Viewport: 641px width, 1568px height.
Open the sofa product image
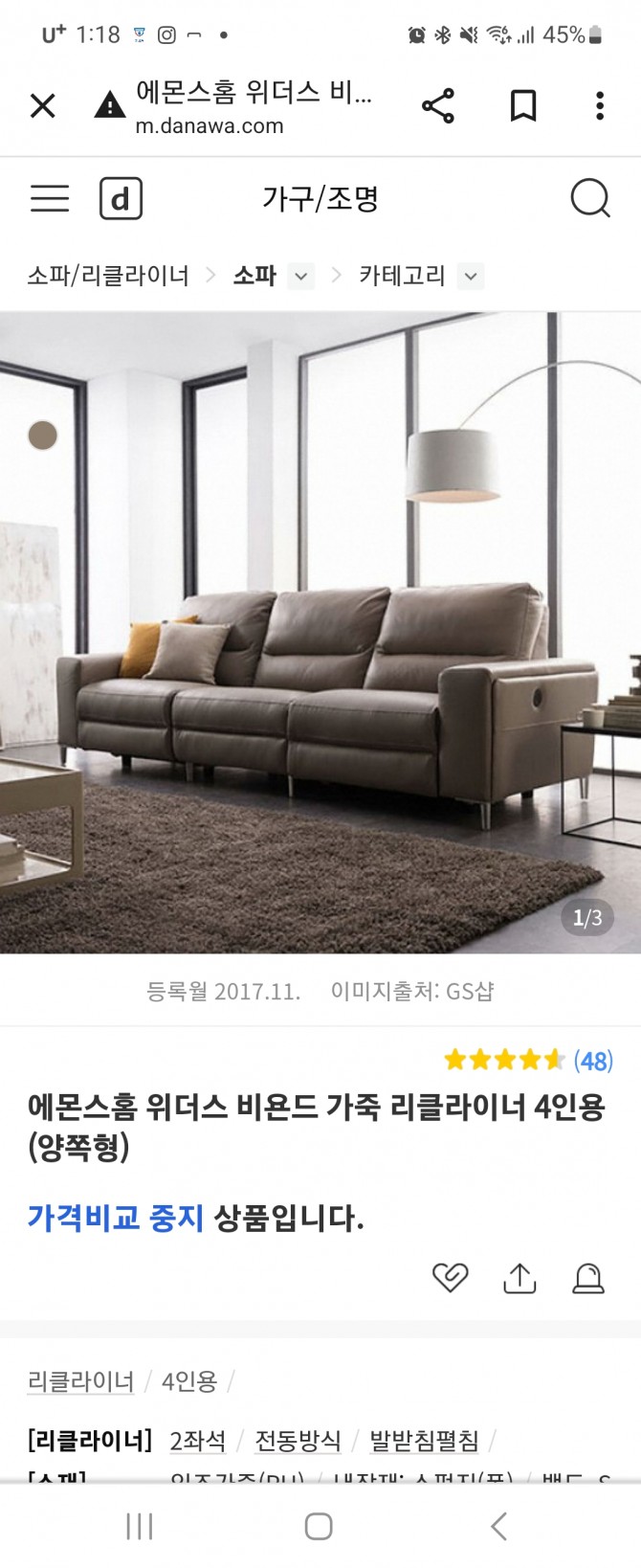tap(320, 632)
